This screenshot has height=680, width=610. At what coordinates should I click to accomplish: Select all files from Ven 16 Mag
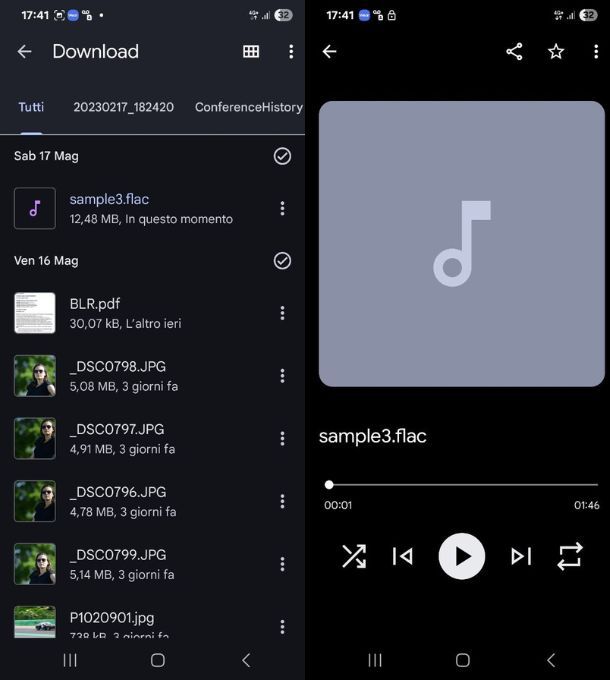(x=282, y=261)
